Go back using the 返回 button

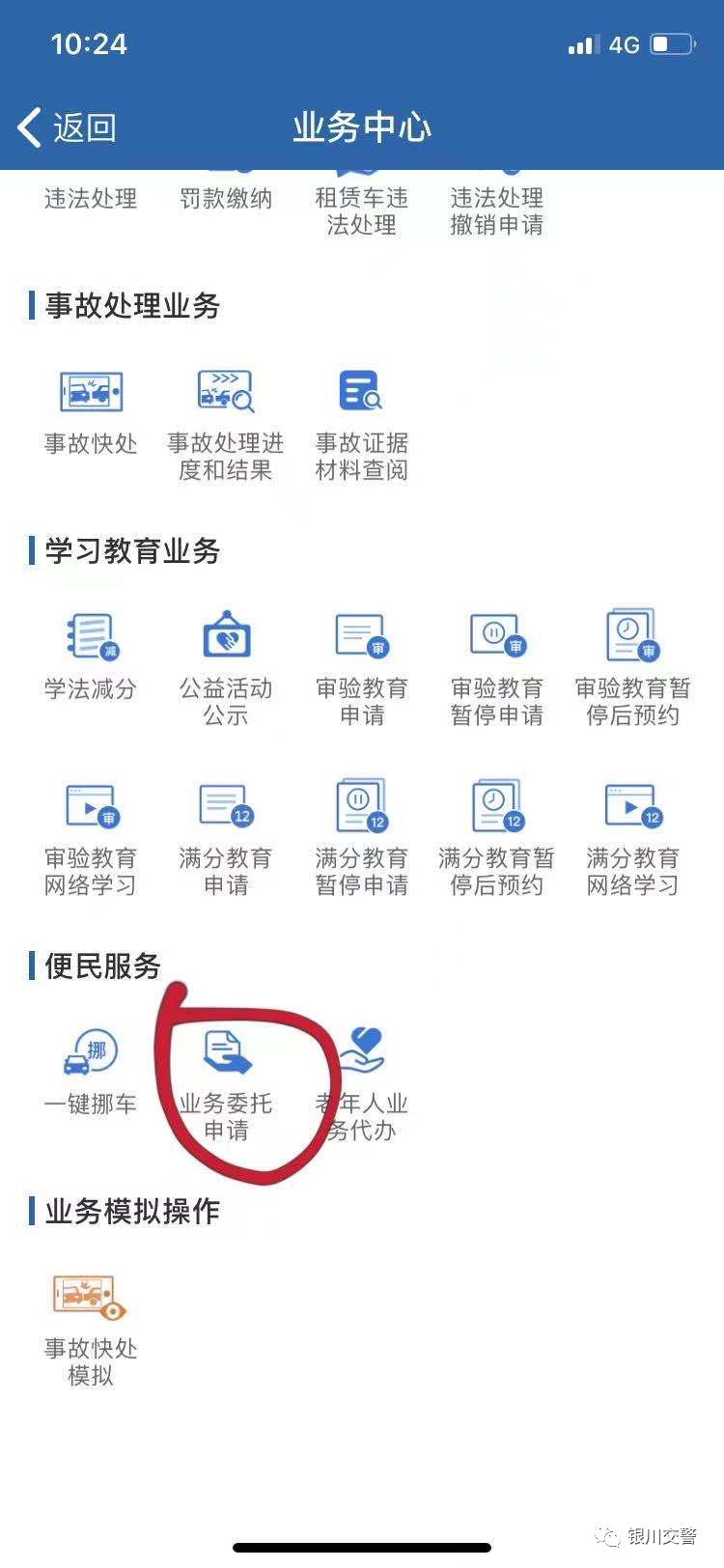coord(68,127)
